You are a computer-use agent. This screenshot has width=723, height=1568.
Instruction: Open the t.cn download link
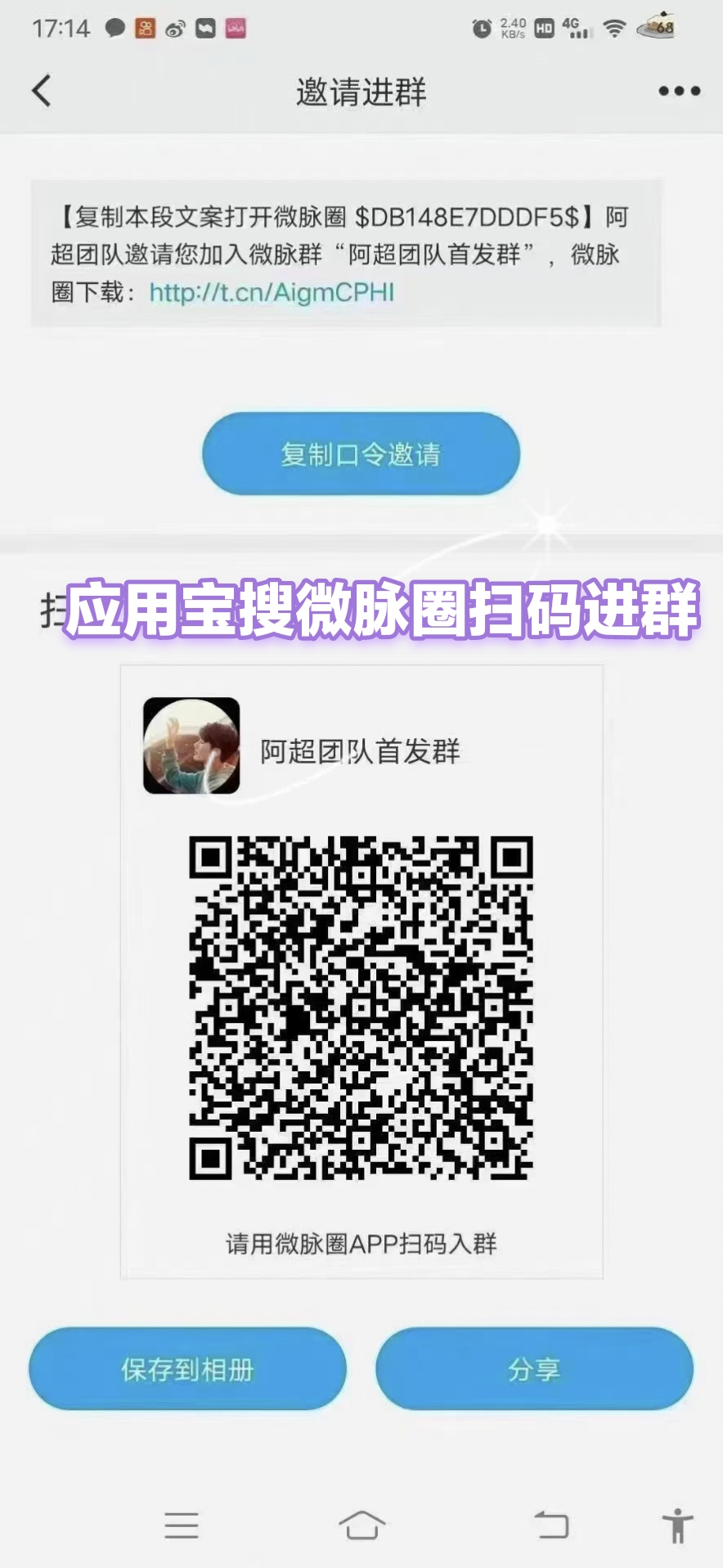pos(272,292)
